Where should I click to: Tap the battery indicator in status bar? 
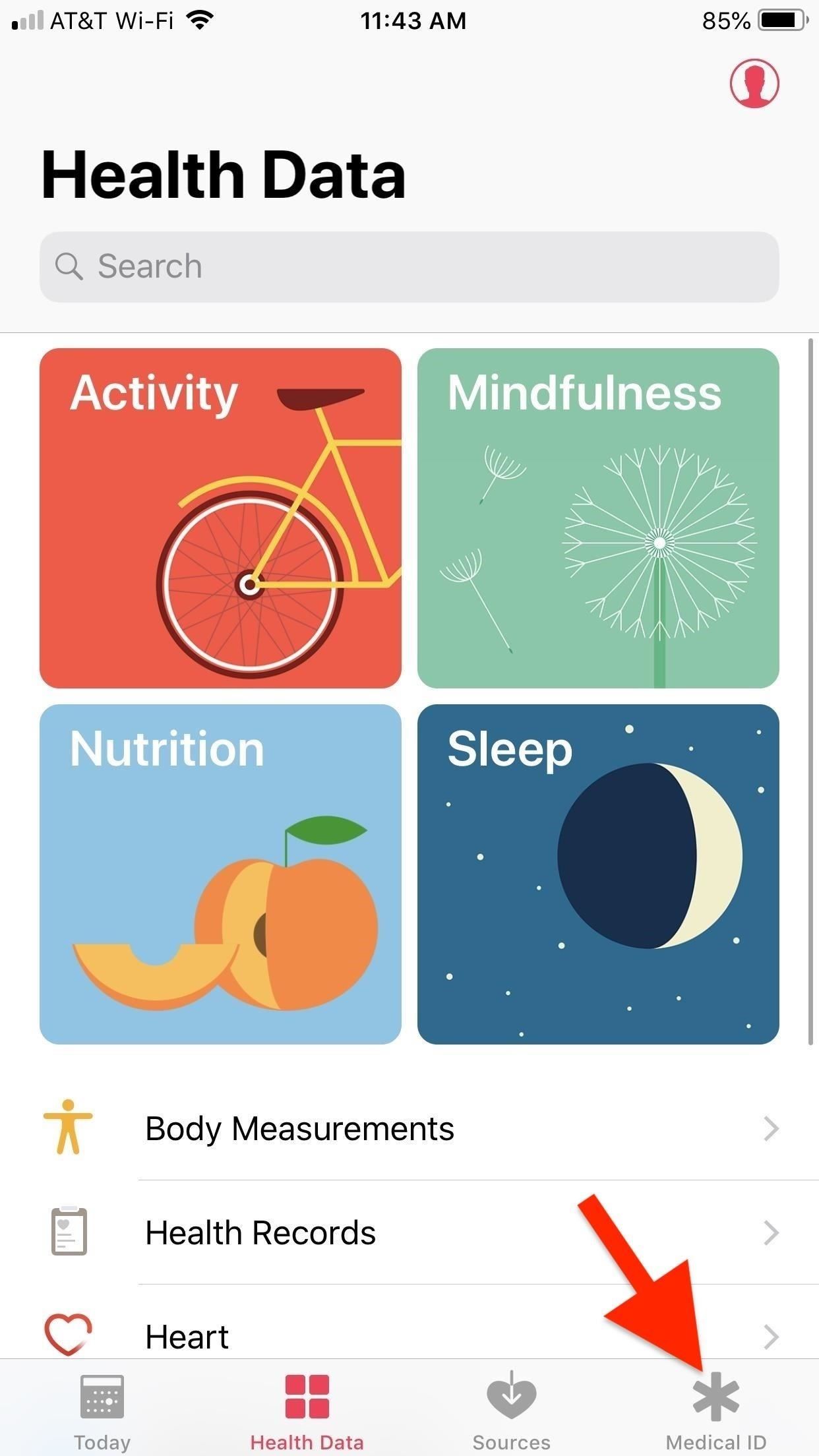point(782,20)
